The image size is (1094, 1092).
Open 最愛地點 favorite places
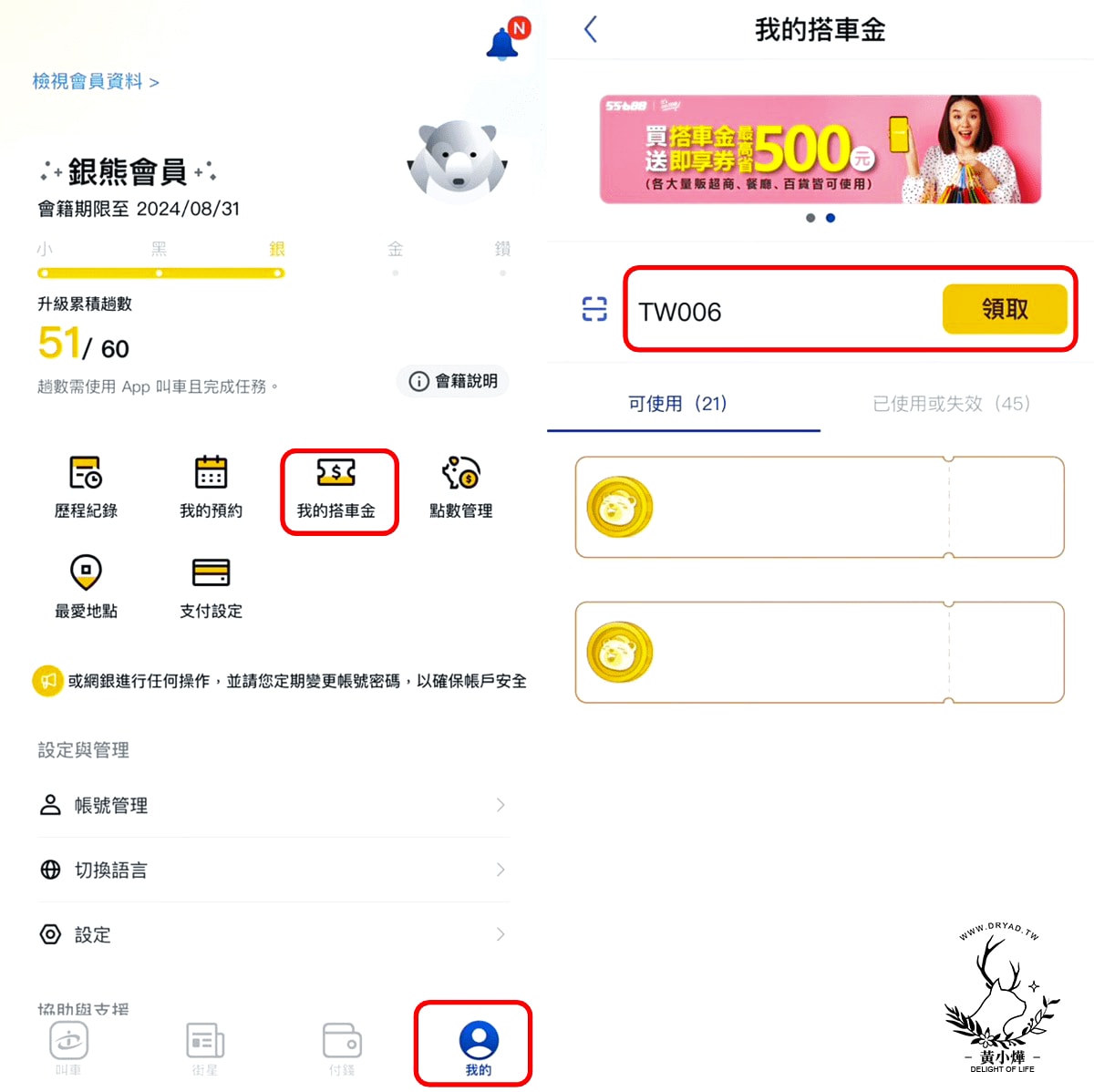pos(86,586)
